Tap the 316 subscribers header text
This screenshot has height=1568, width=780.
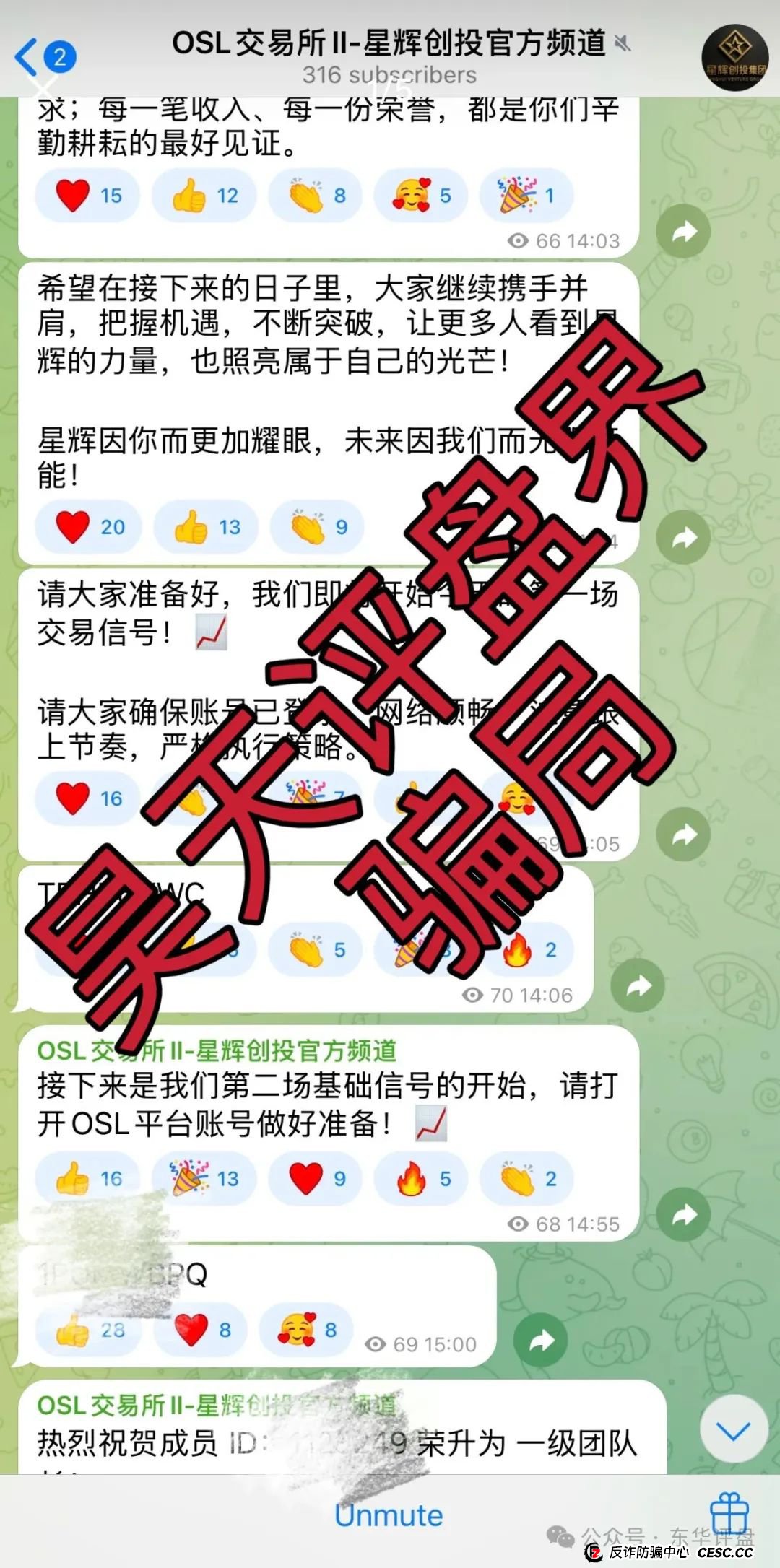[x=390, y=74]
